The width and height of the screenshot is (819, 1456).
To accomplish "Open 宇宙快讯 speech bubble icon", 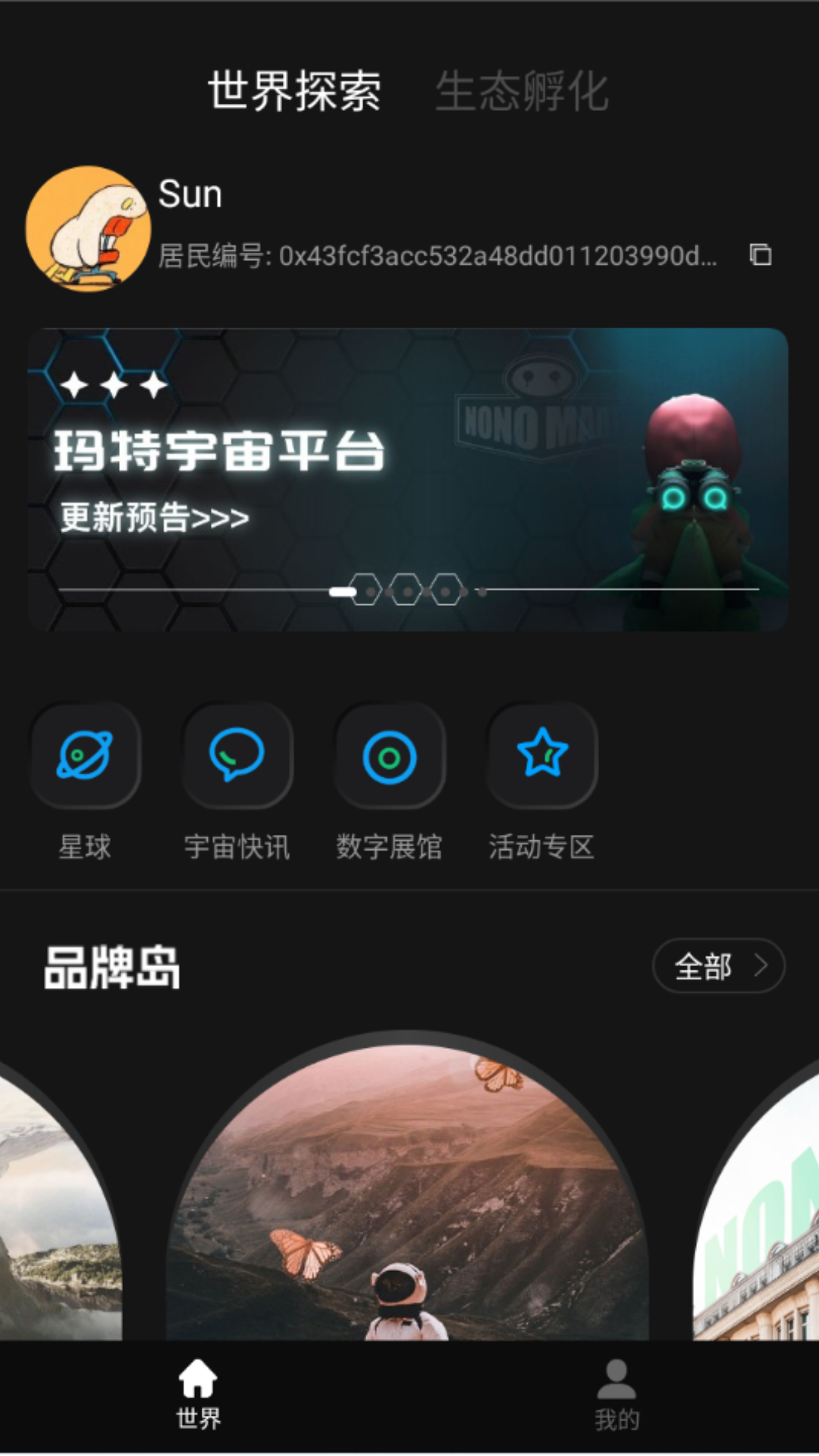I will pos(237,757).
